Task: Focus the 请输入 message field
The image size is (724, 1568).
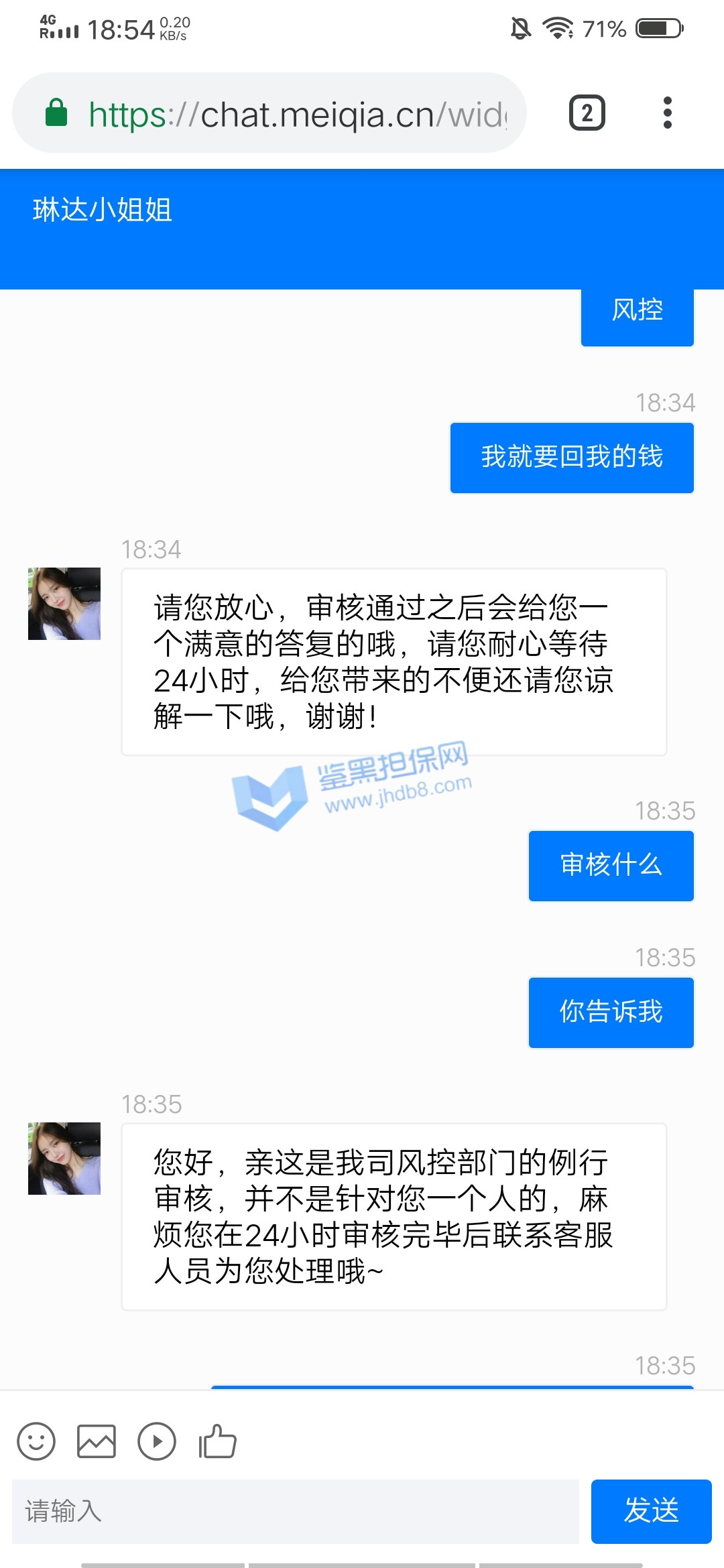Action: click(295, 1511)
